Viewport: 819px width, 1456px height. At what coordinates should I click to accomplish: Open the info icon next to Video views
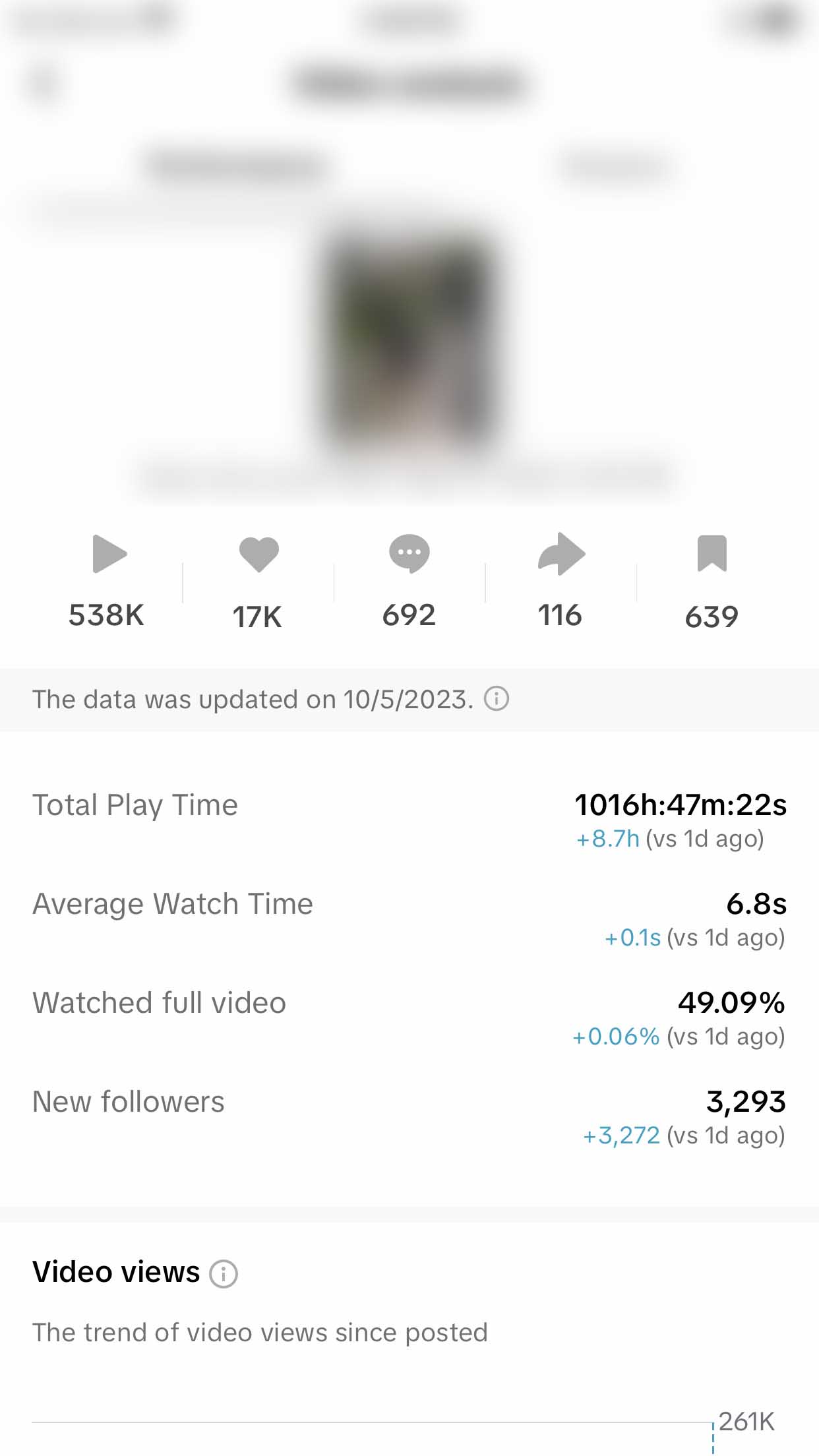click(224, 1273)
